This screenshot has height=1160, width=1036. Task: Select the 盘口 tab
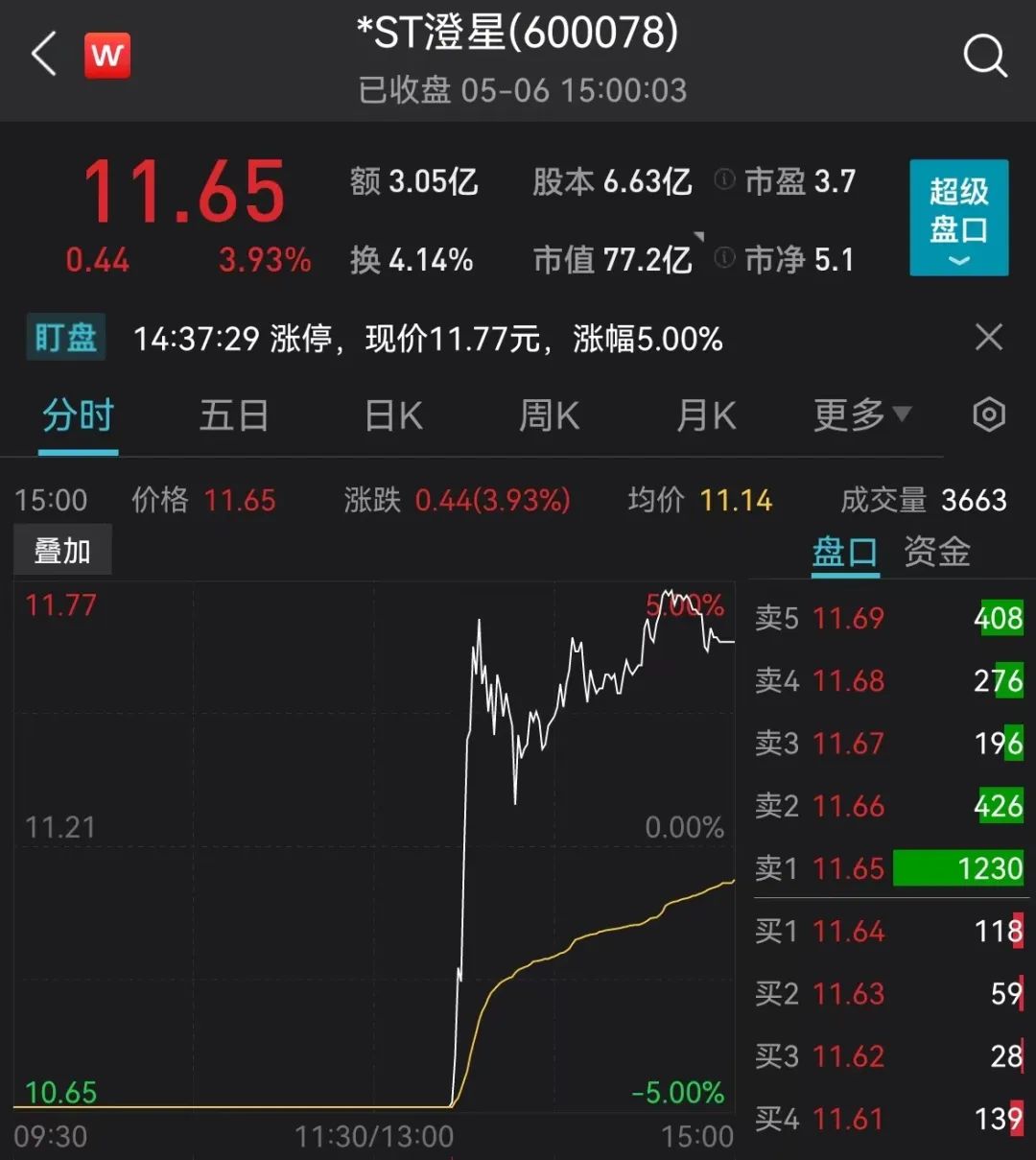(x=844, y=552)
